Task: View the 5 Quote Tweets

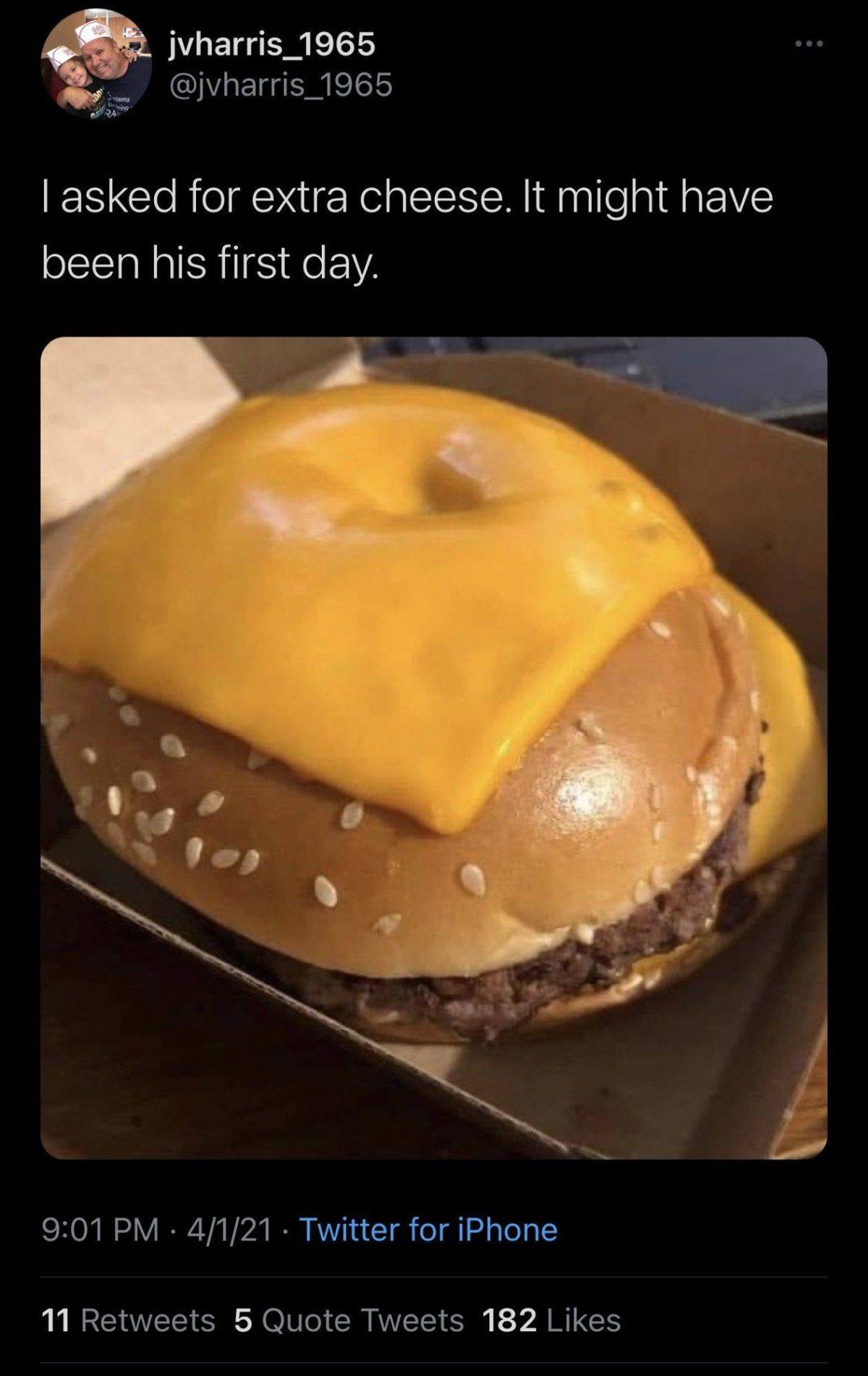Action: (349, 1320)
